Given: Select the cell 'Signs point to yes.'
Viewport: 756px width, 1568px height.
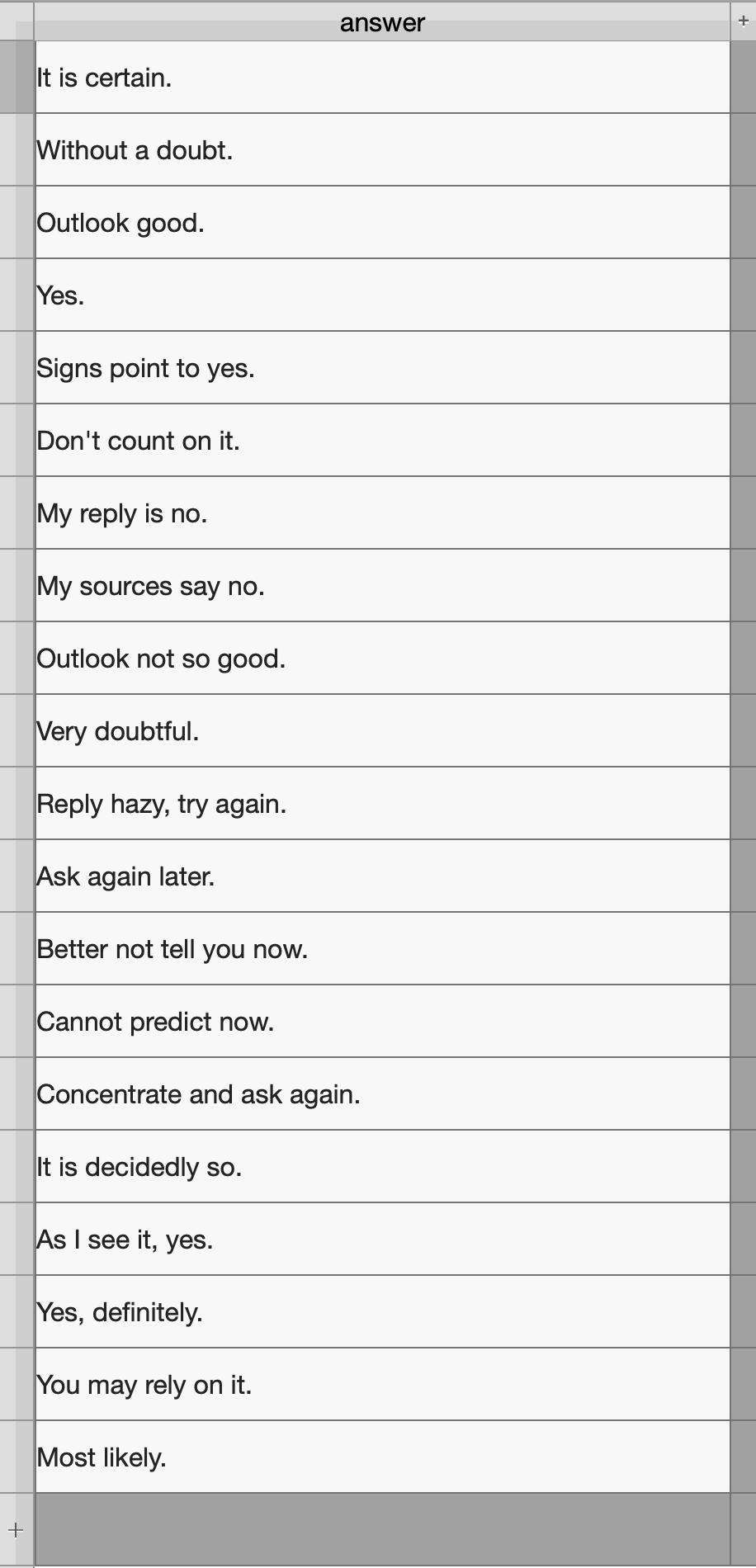Looking at the screenshot, I should [382, 368].
